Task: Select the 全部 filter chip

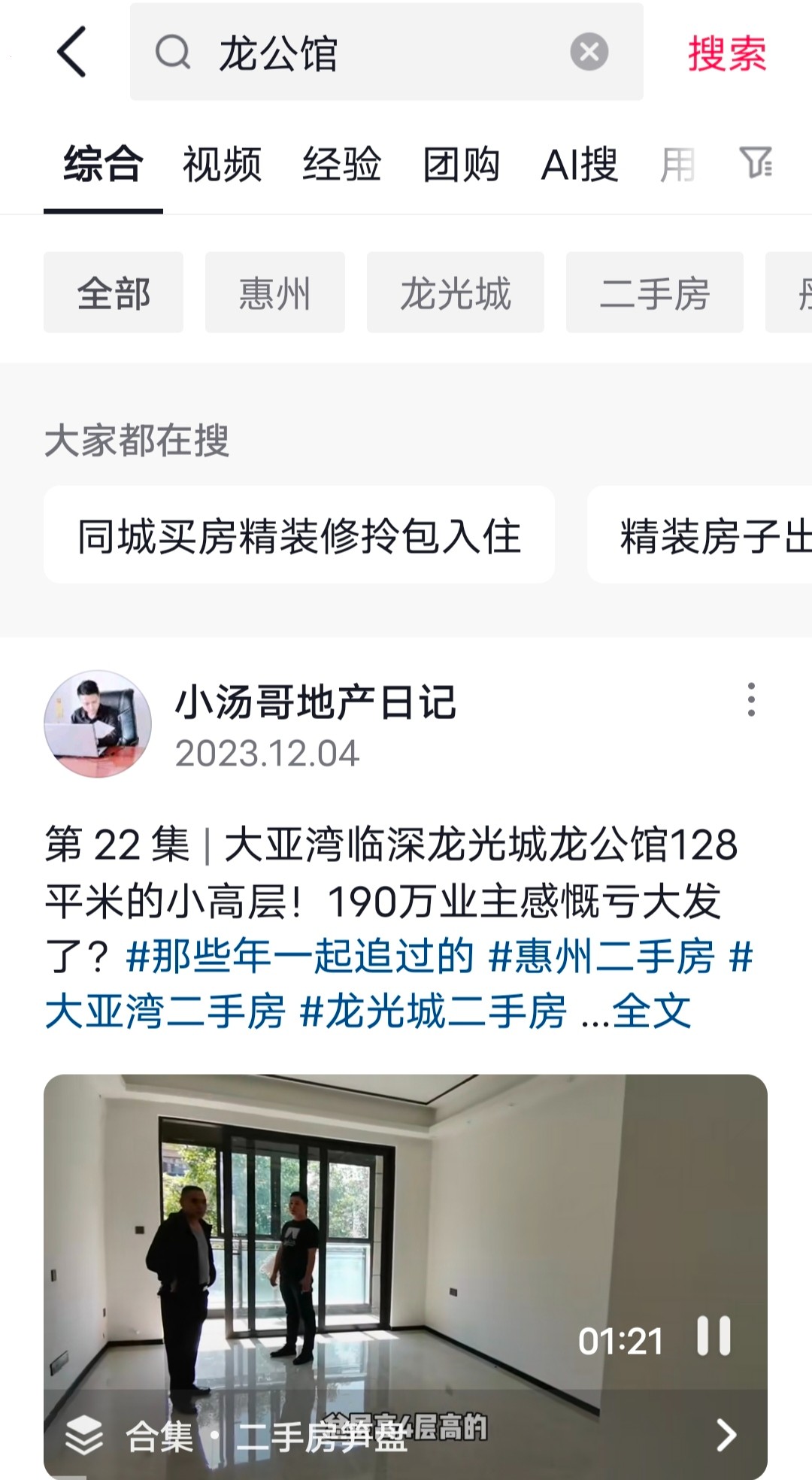Action: [x=114, y=293]
